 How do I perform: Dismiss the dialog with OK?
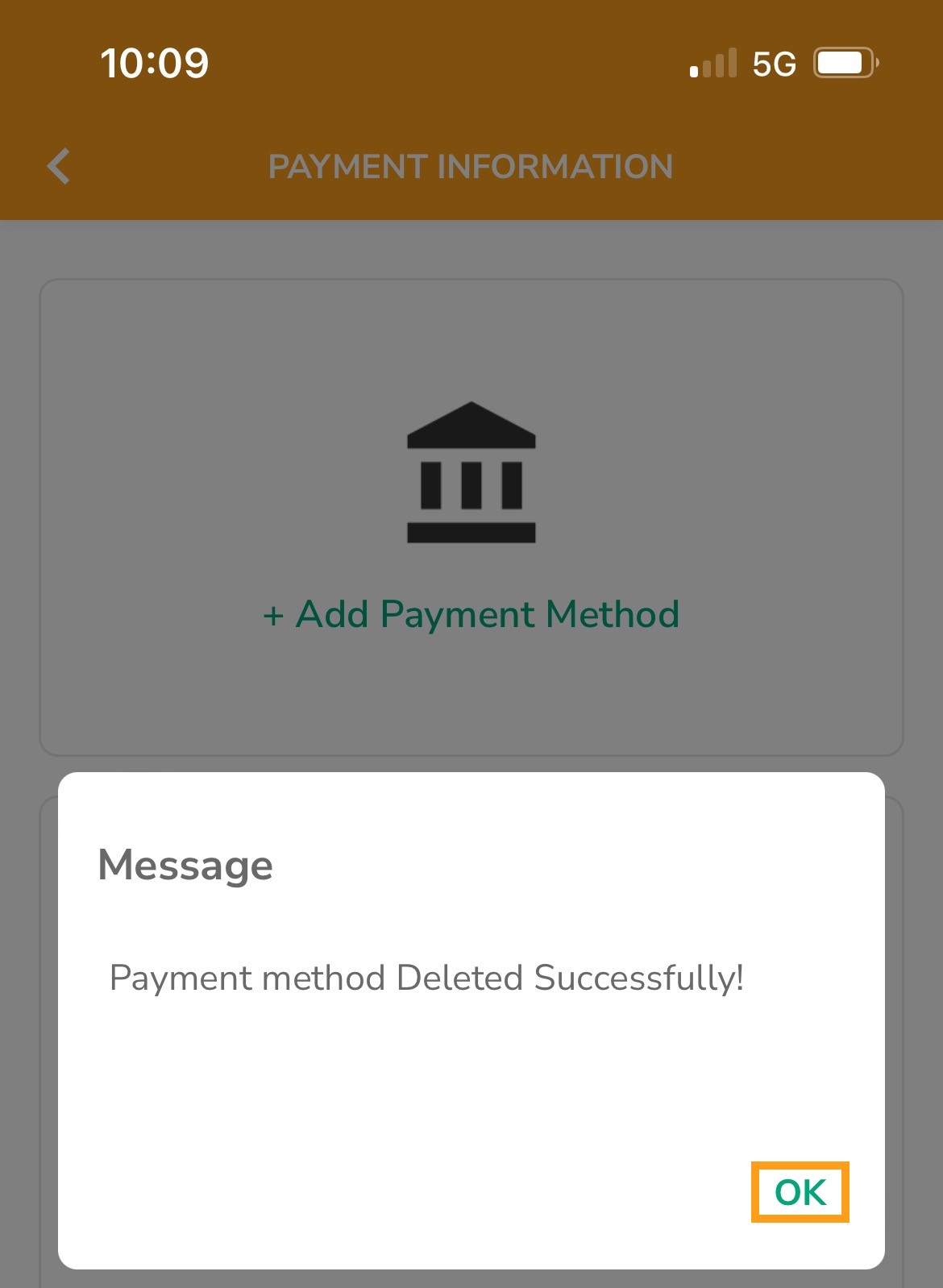800,1192
